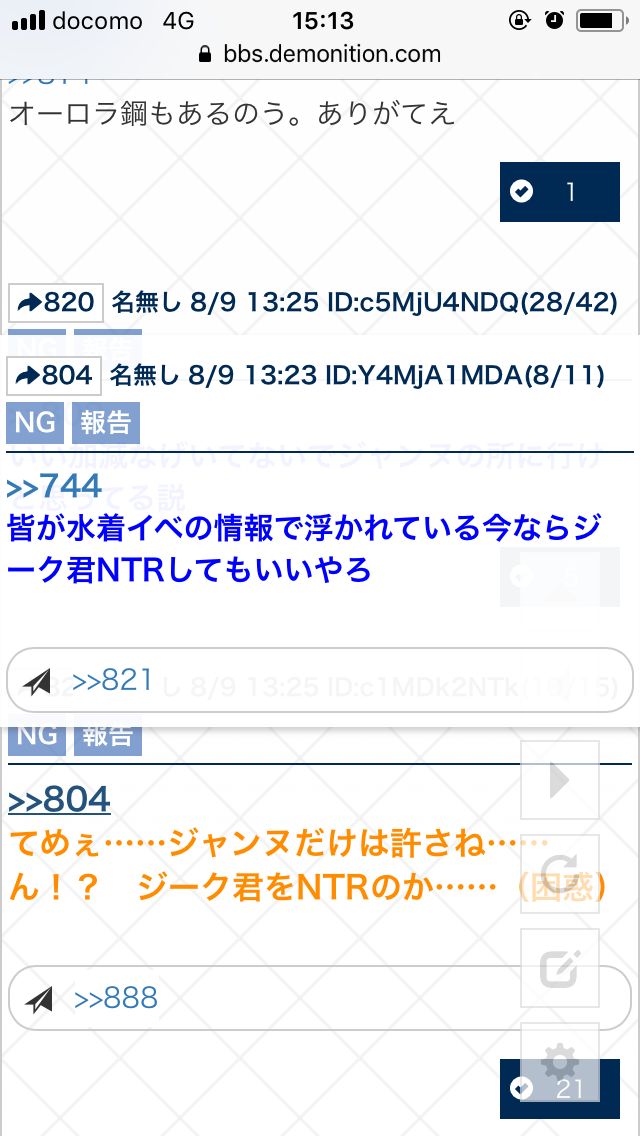This screenshot has width=640, height=1136.
Task: Report the lower post via 報告
Action: [107, 737]
